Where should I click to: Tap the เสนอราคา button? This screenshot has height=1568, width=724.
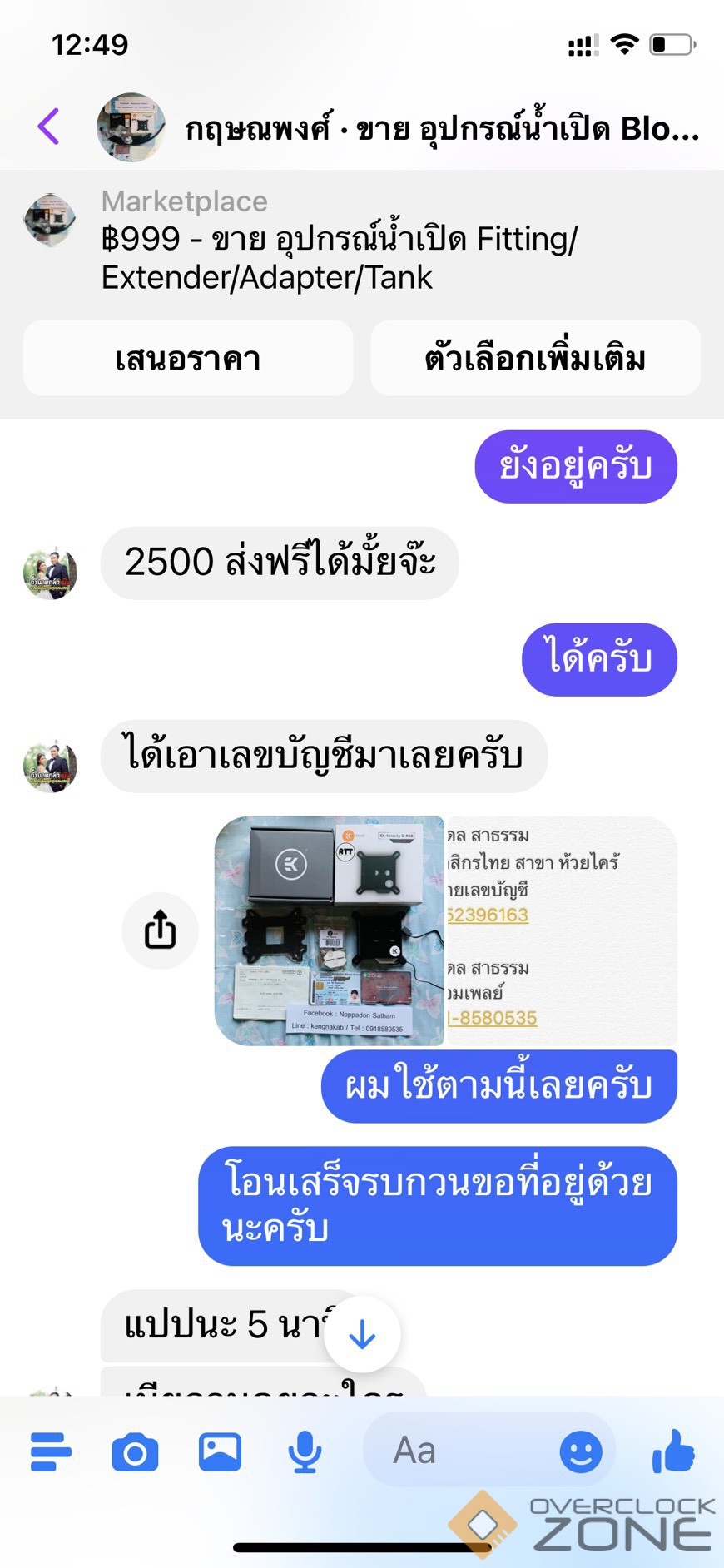click(x=188, y=359)
